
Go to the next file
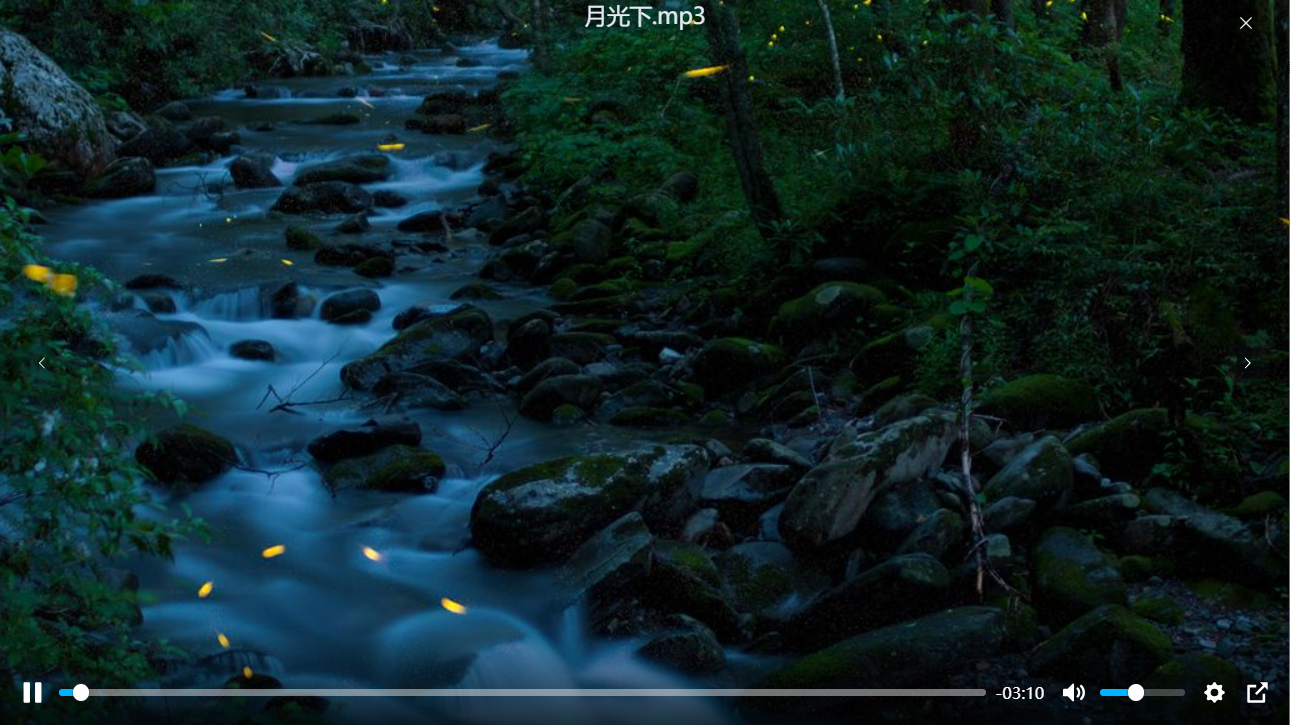point(1247,363)
